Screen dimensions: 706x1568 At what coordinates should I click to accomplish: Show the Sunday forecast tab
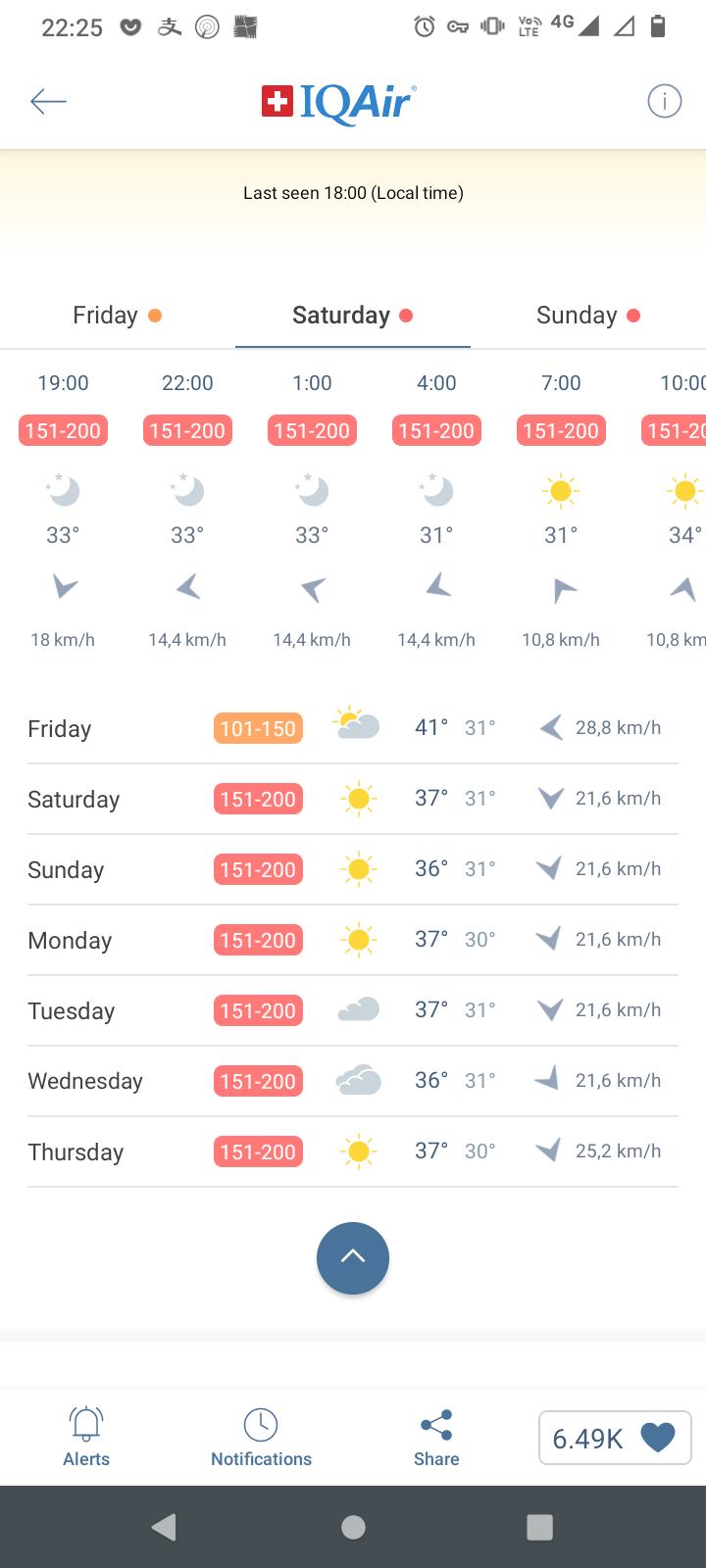587,316
